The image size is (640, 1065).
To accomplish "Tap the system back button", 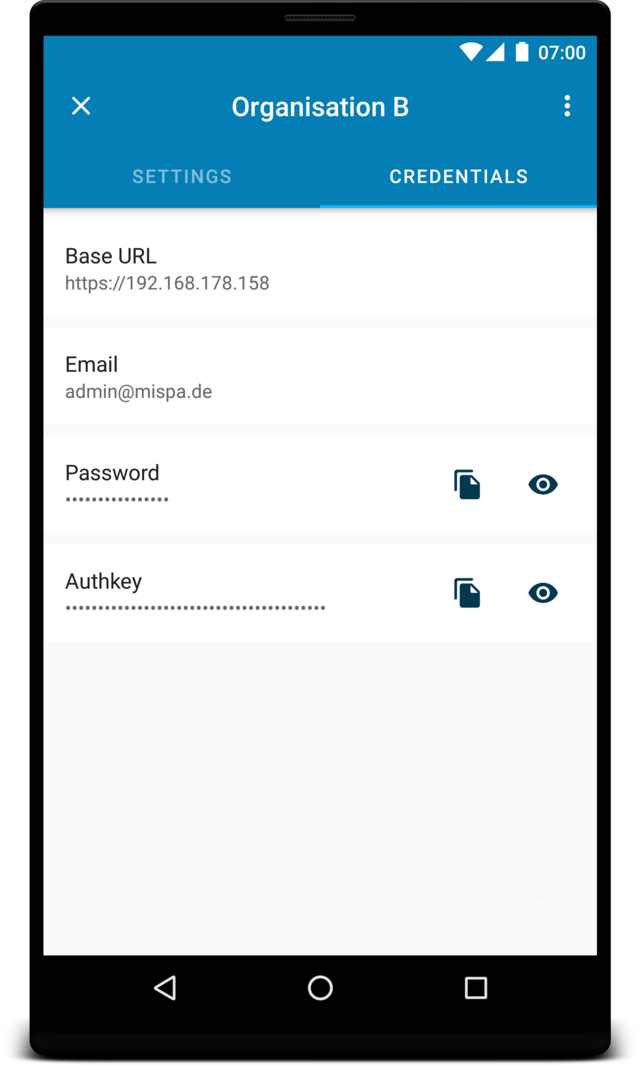I will point(165,988).
